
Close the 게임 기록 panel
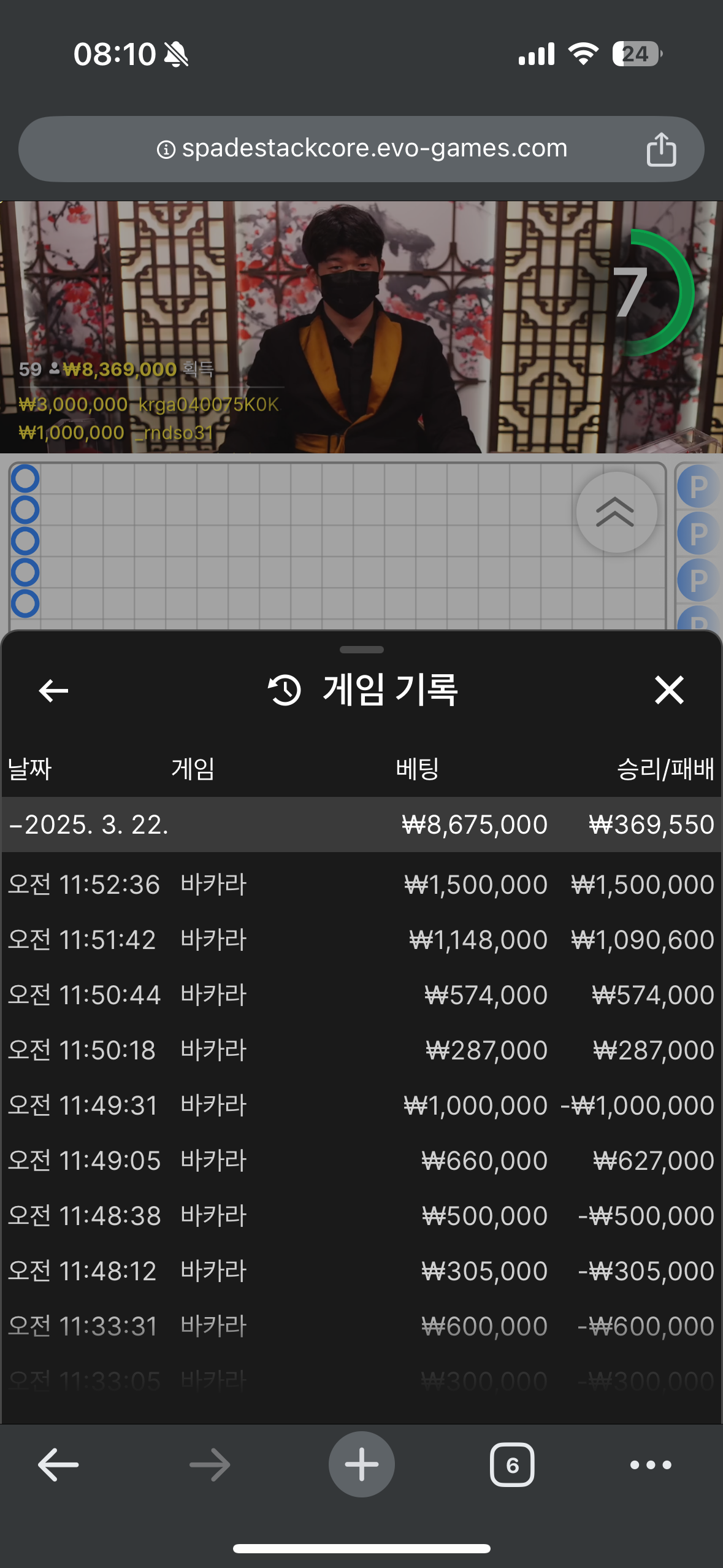click(668, 690)
